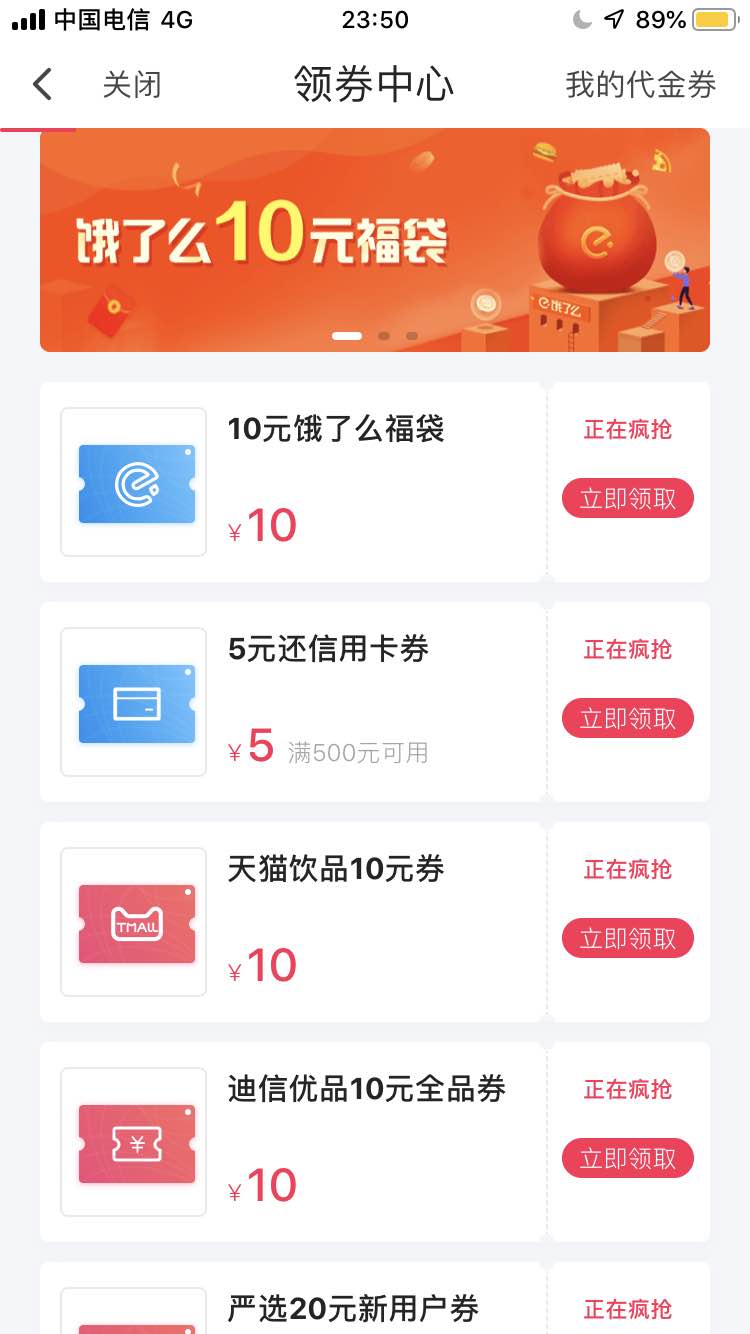The width and height of the screenshot is (750, 1334).
Task: Claim the 迪信优品10元全品券
Action: point(628,1158)
